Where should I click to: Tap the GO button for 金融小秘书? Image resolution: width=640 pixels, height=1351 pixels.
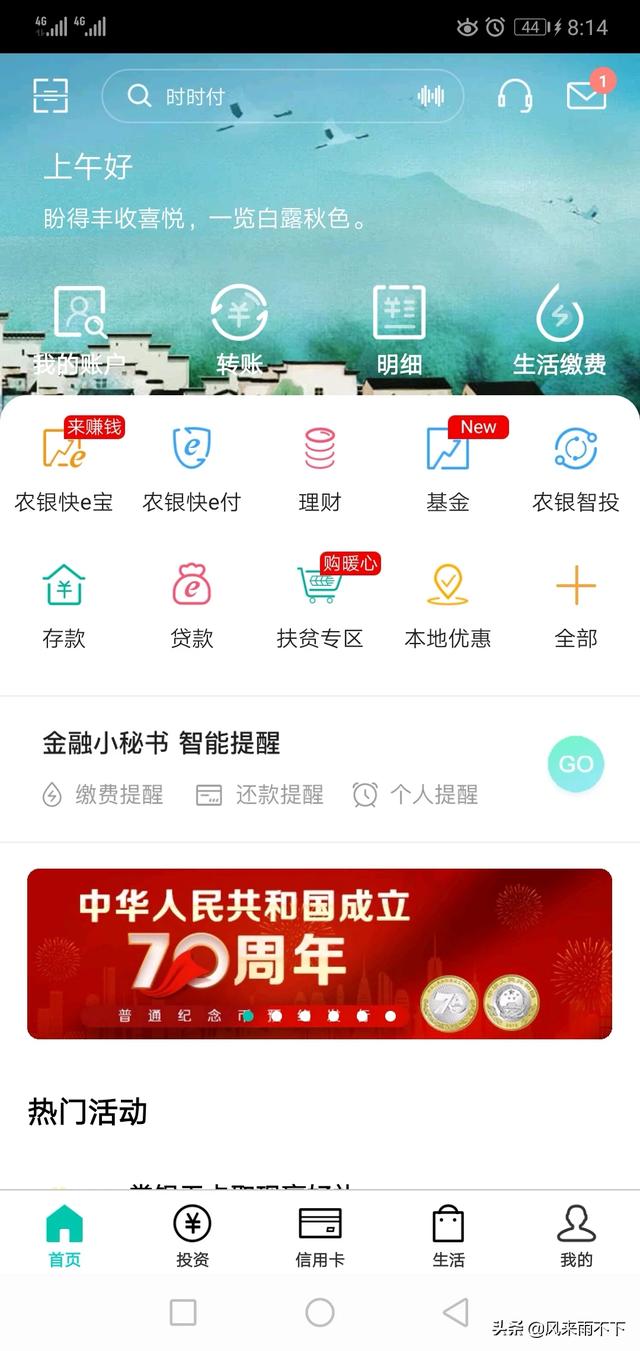coord(576,764)
